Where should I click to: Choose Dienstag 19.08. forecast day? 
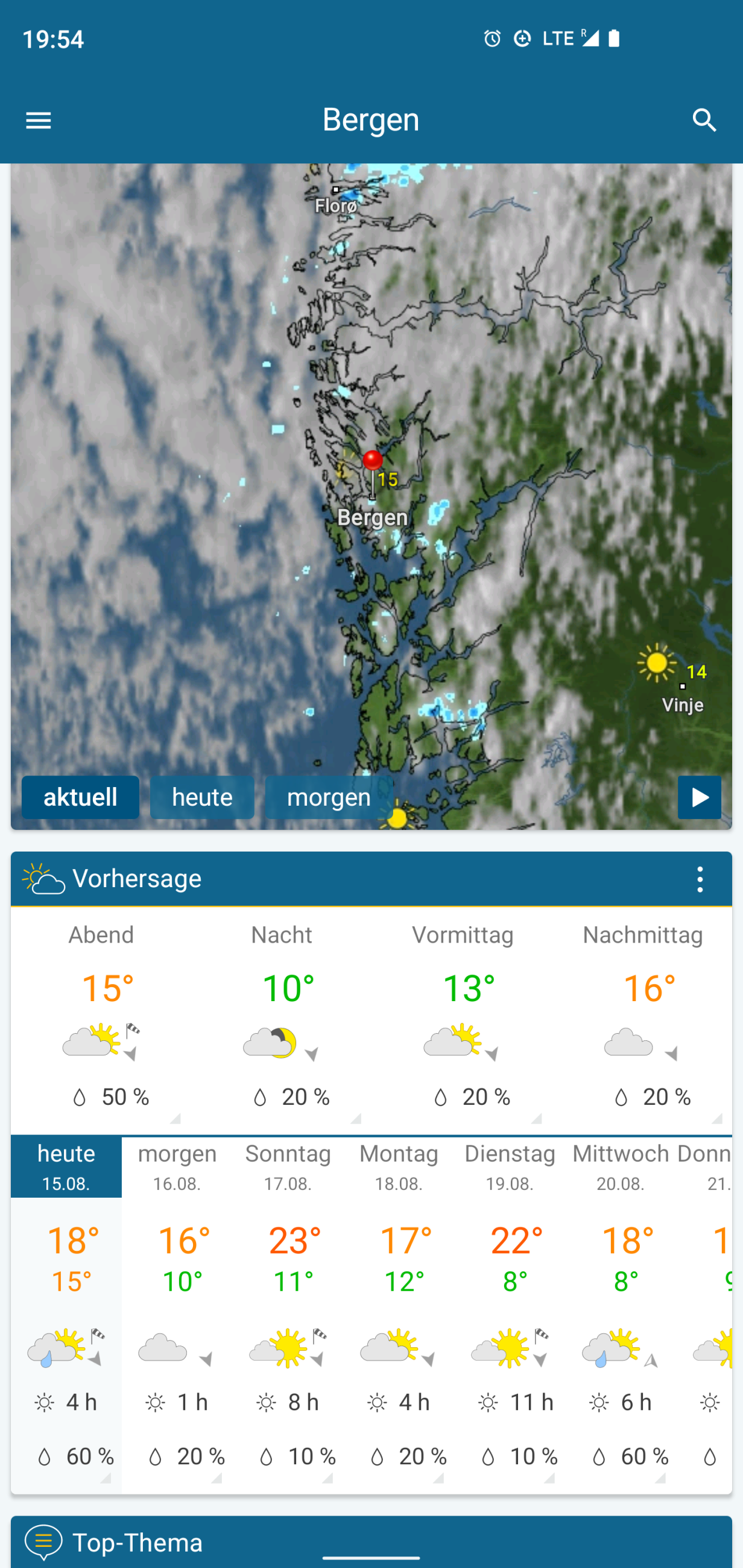pyautogui.click(x=510, y=1166)
